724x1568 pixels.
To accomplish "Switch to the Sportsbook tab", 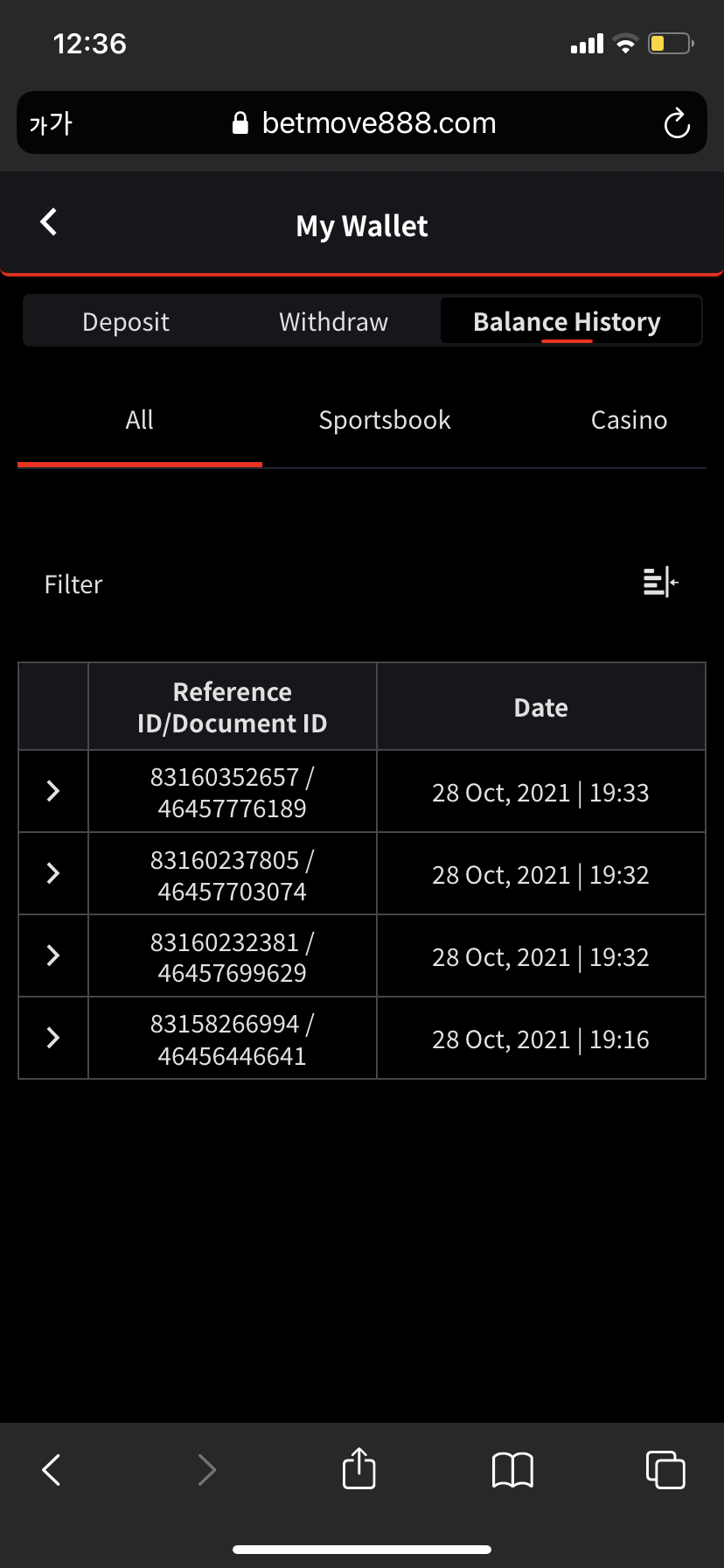I will coord(385,420).
